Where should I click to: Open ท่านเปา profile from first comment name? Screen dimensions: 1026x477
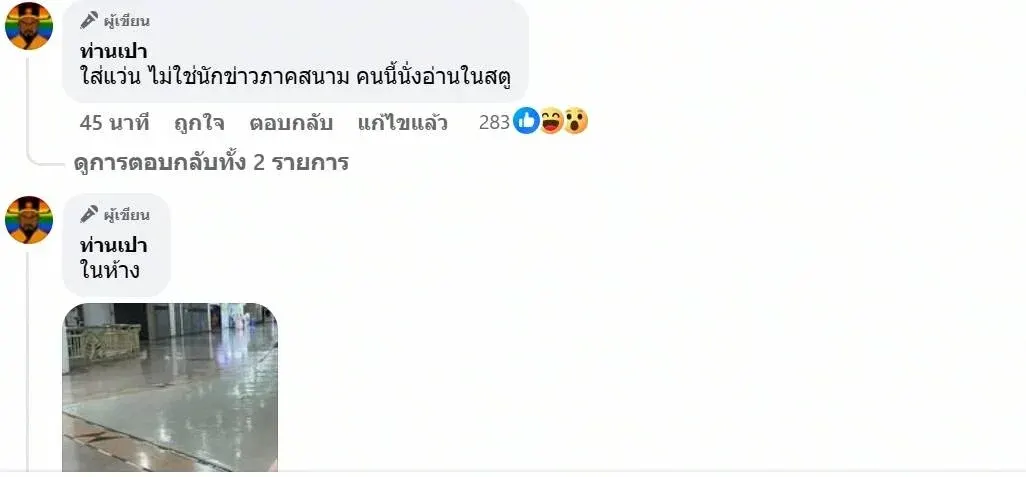[x=113, y=51]
